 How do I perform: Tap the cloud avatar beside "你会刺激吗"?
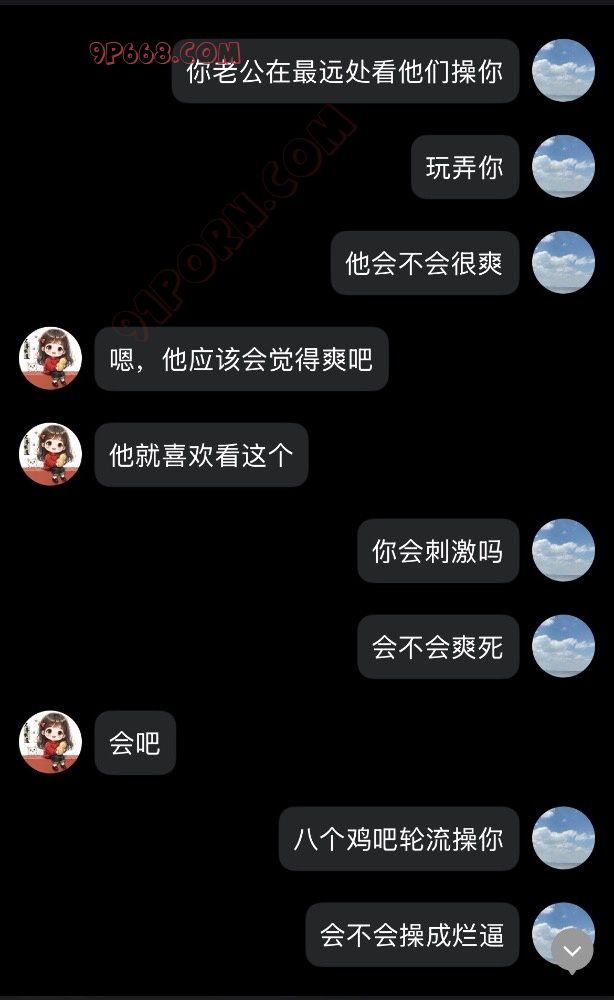[563, 550]
